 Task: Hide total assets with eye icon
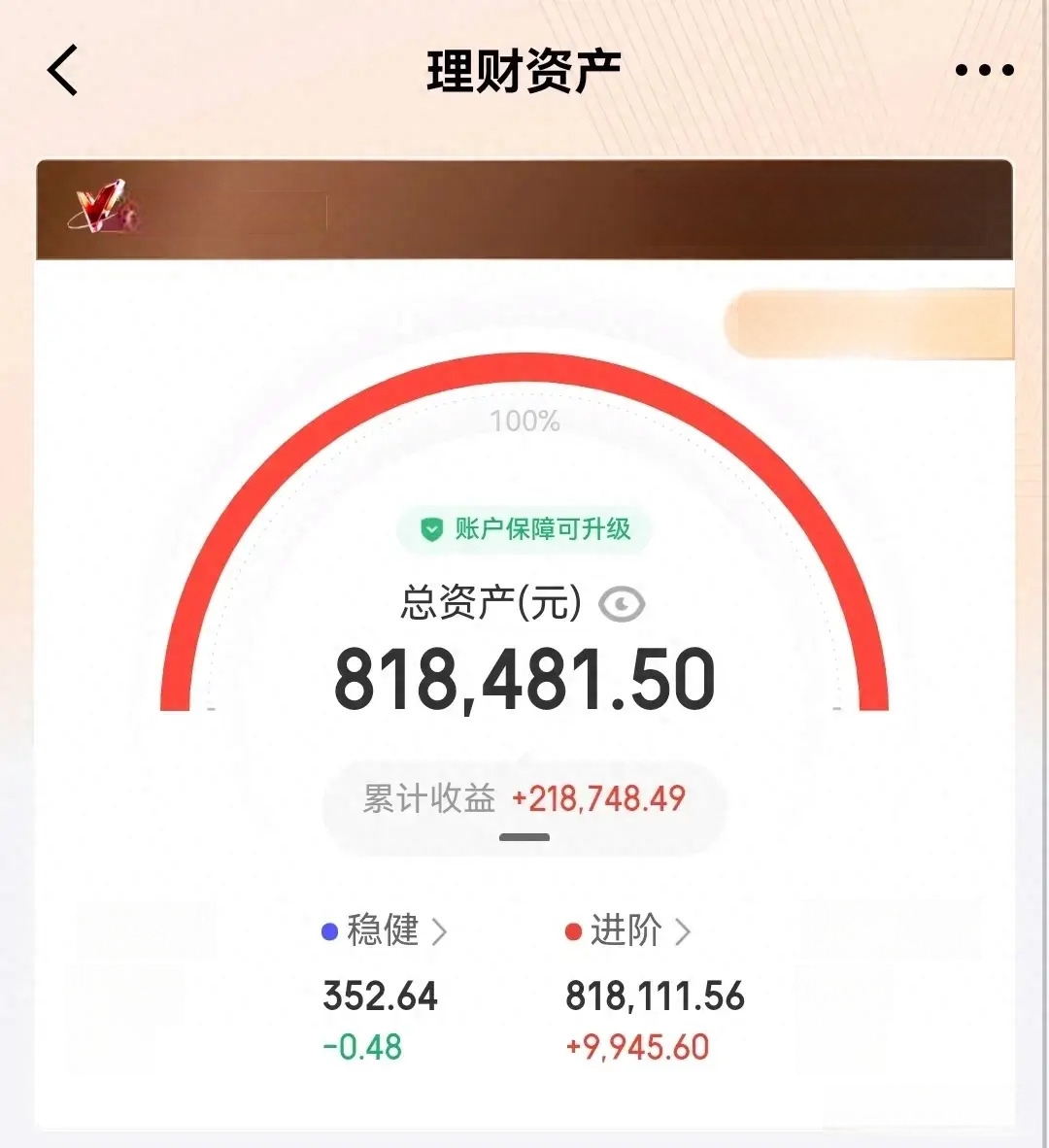point(622,605)
